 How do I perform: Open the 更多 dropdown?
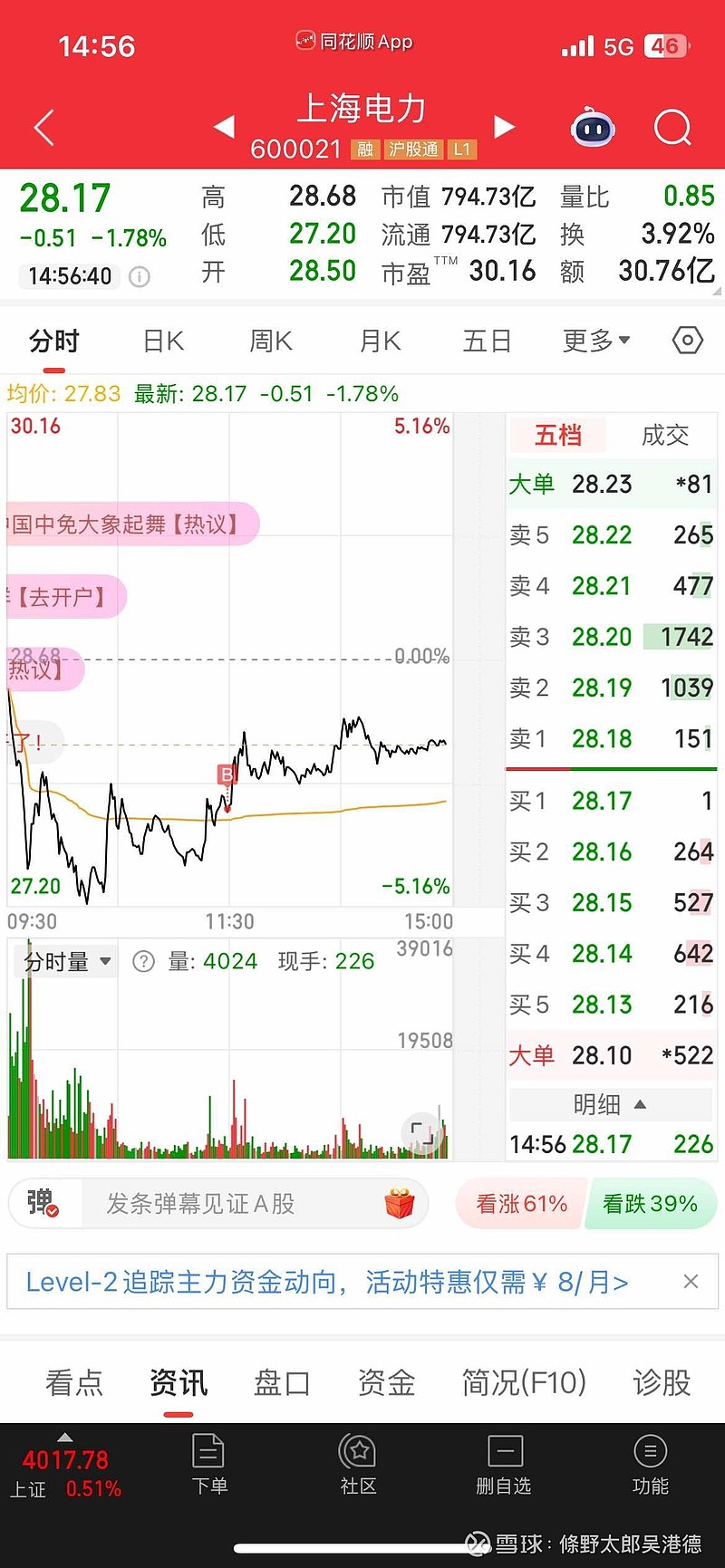pyautogui.click(x=594, y=340)
